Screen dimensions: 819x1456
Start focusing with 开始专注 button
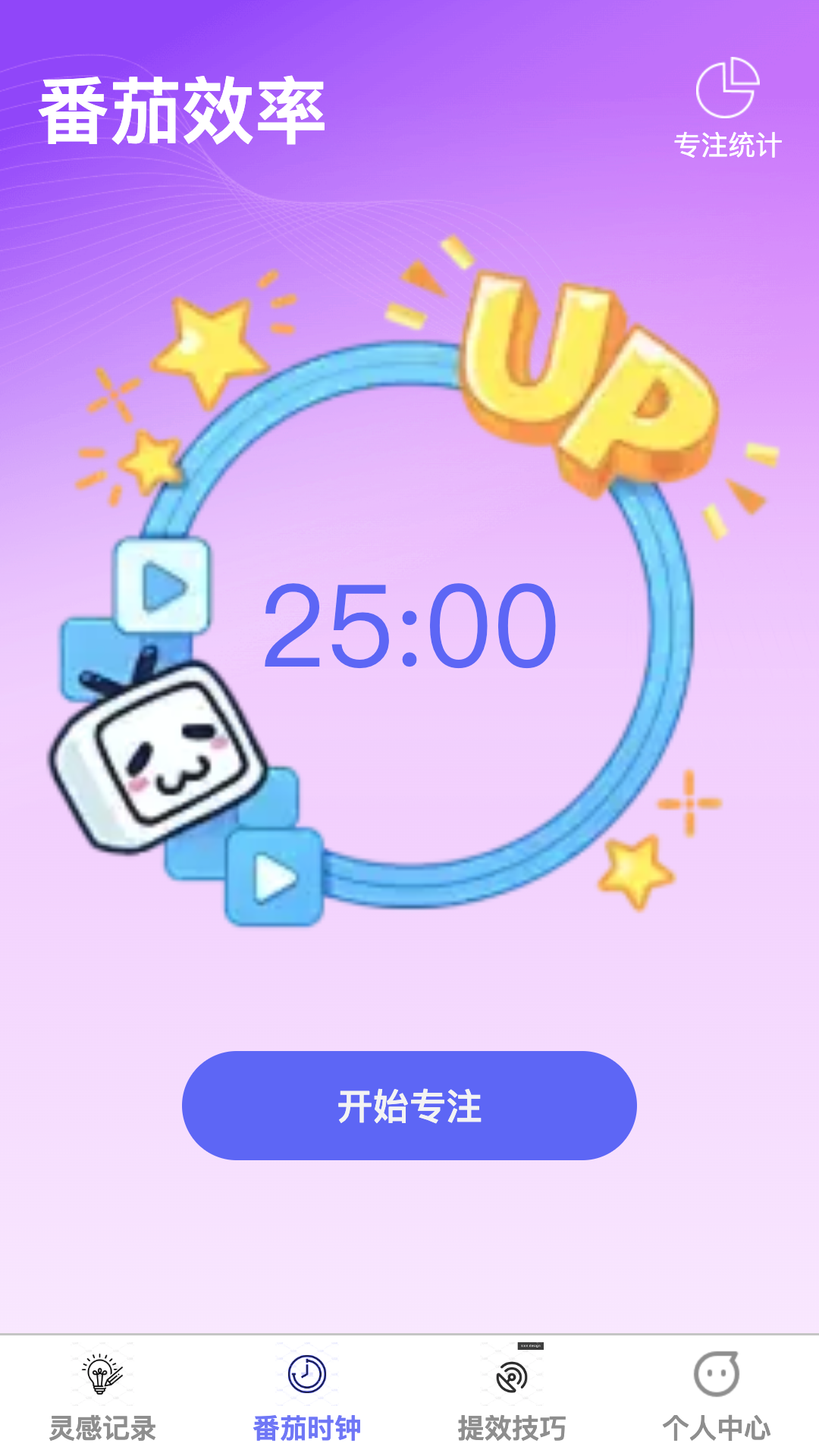point(409,1105)
